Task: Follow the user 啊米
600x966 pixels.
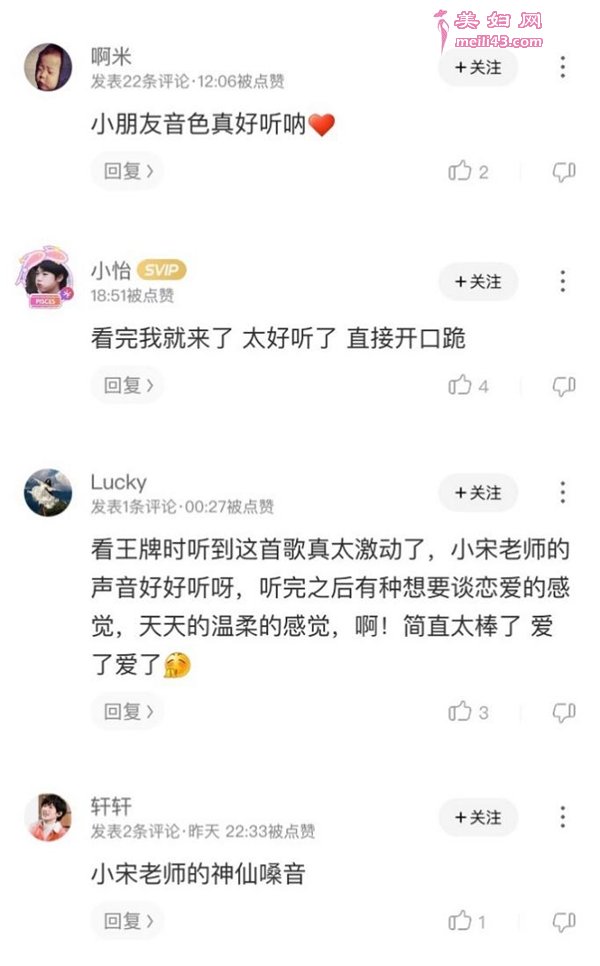Action: [478, 67]
